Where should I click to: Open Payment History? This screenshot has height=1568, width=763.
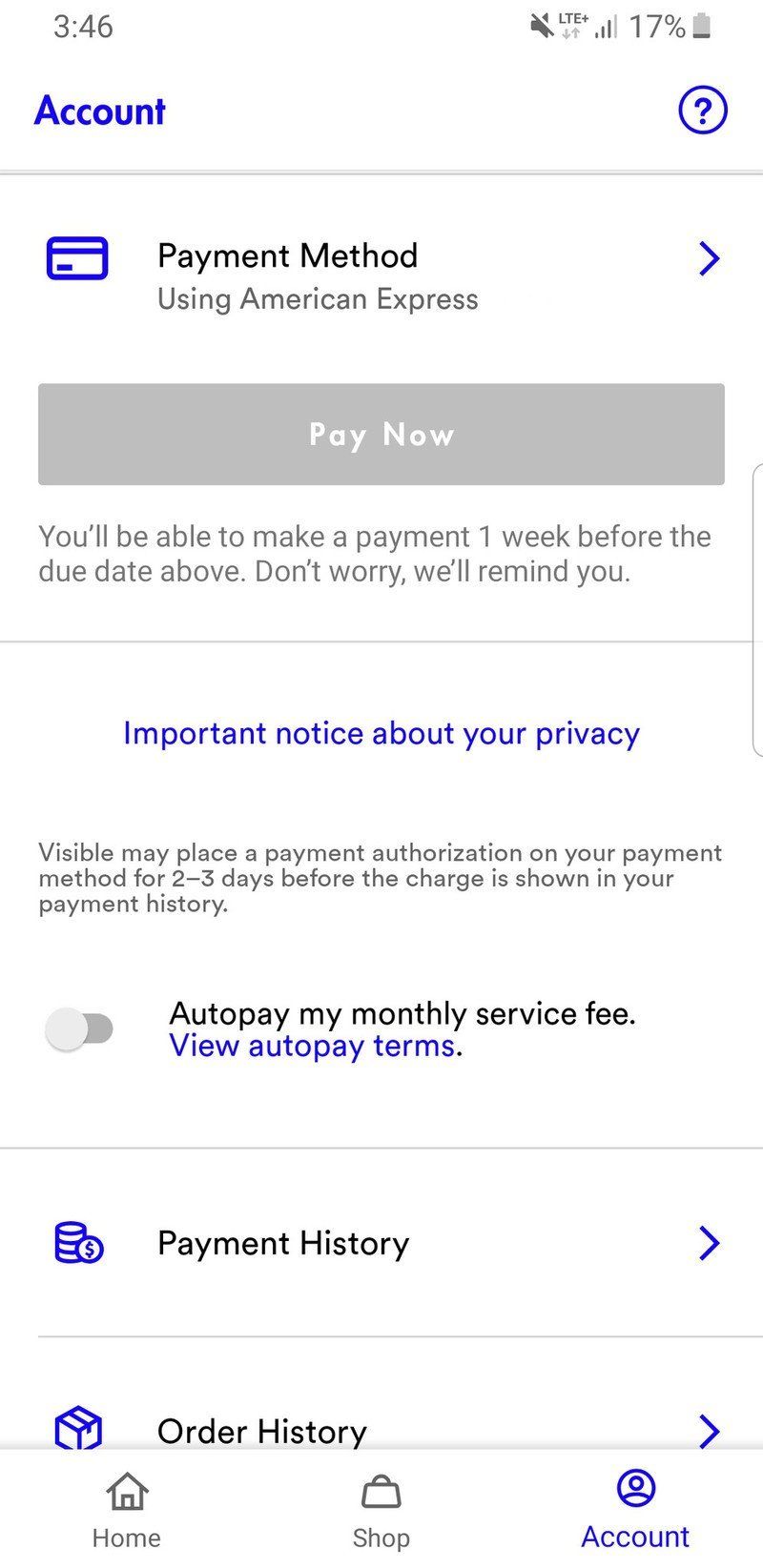point(381,1243)
